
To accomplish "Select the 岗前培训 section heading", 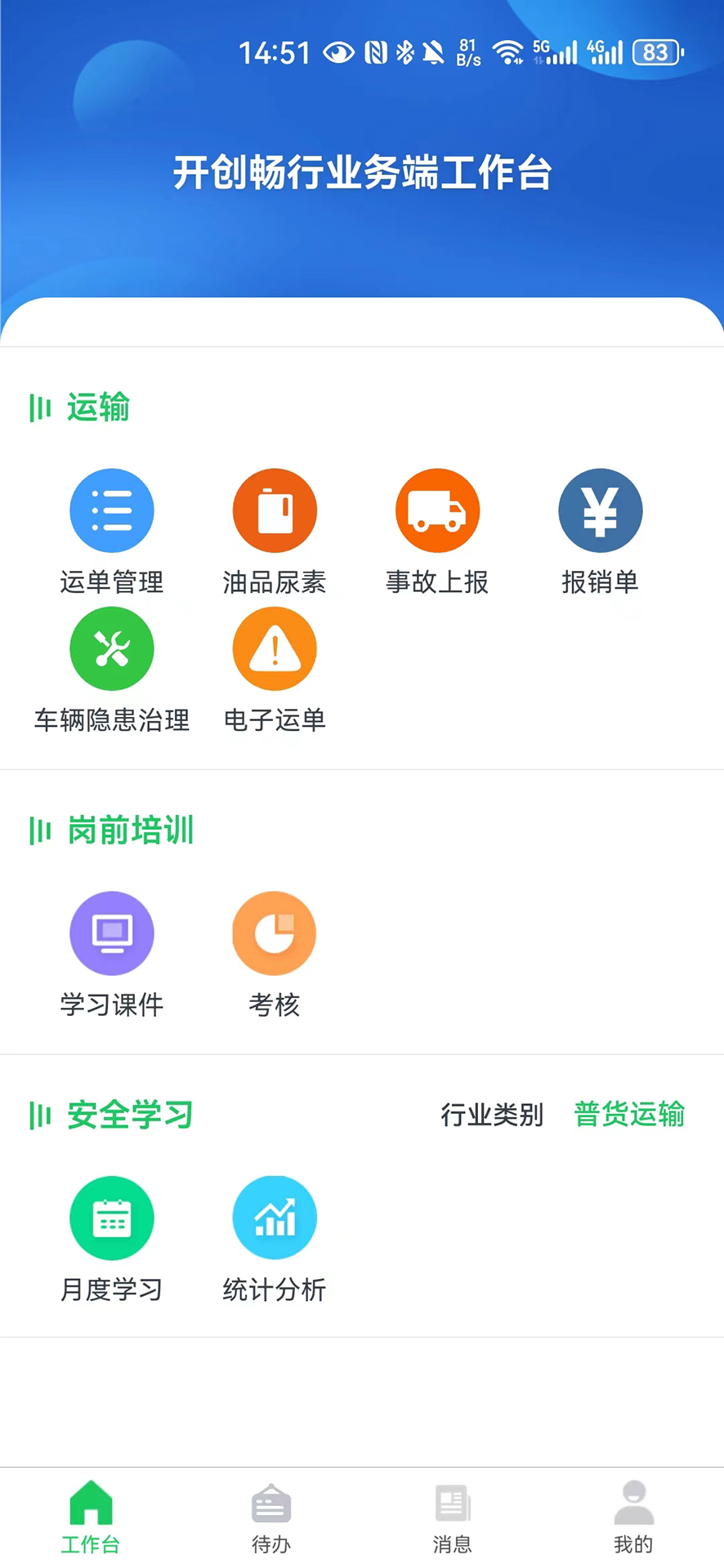I will pos(131,830).
